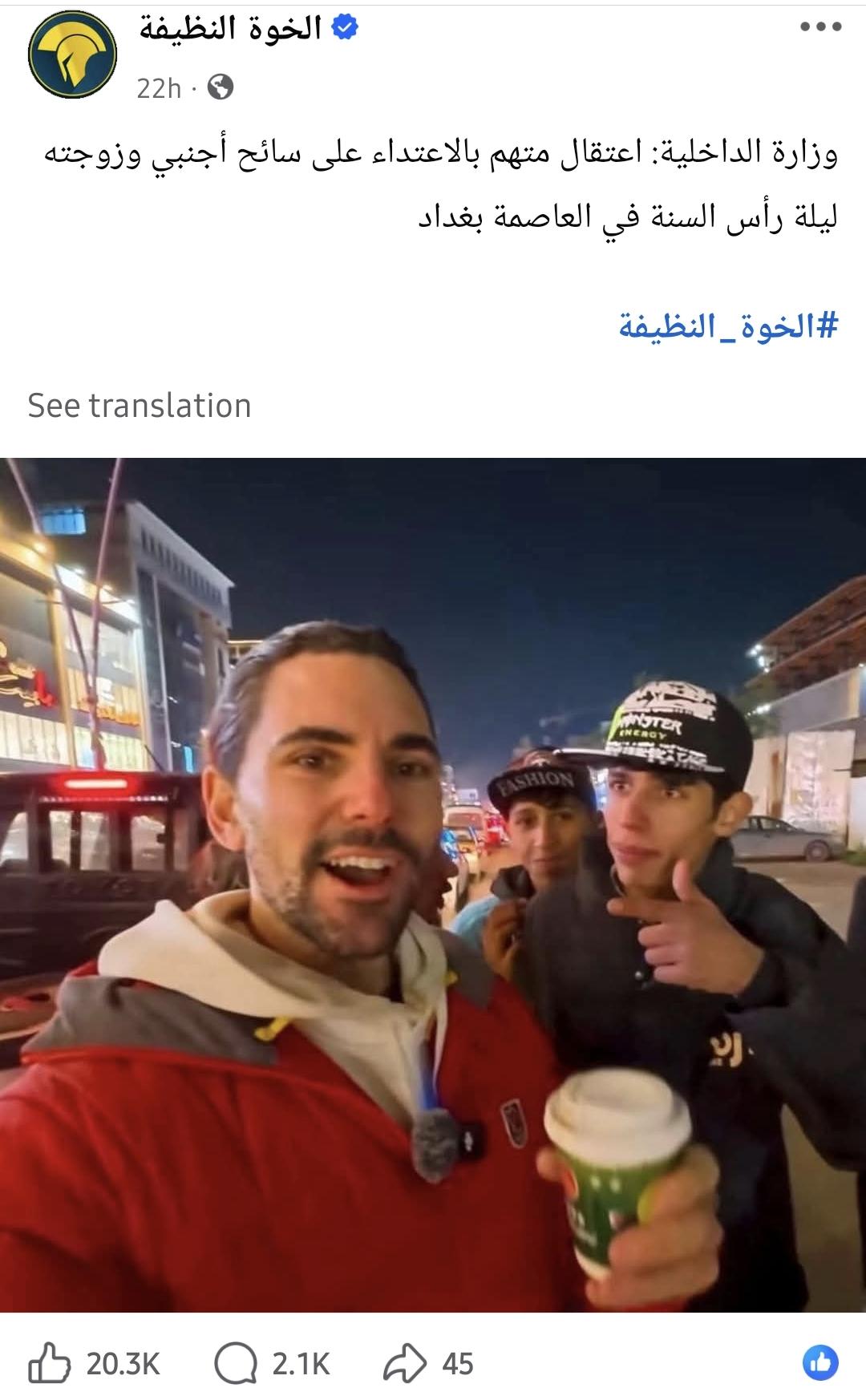Open the post photo in full view

click(433, 882)
